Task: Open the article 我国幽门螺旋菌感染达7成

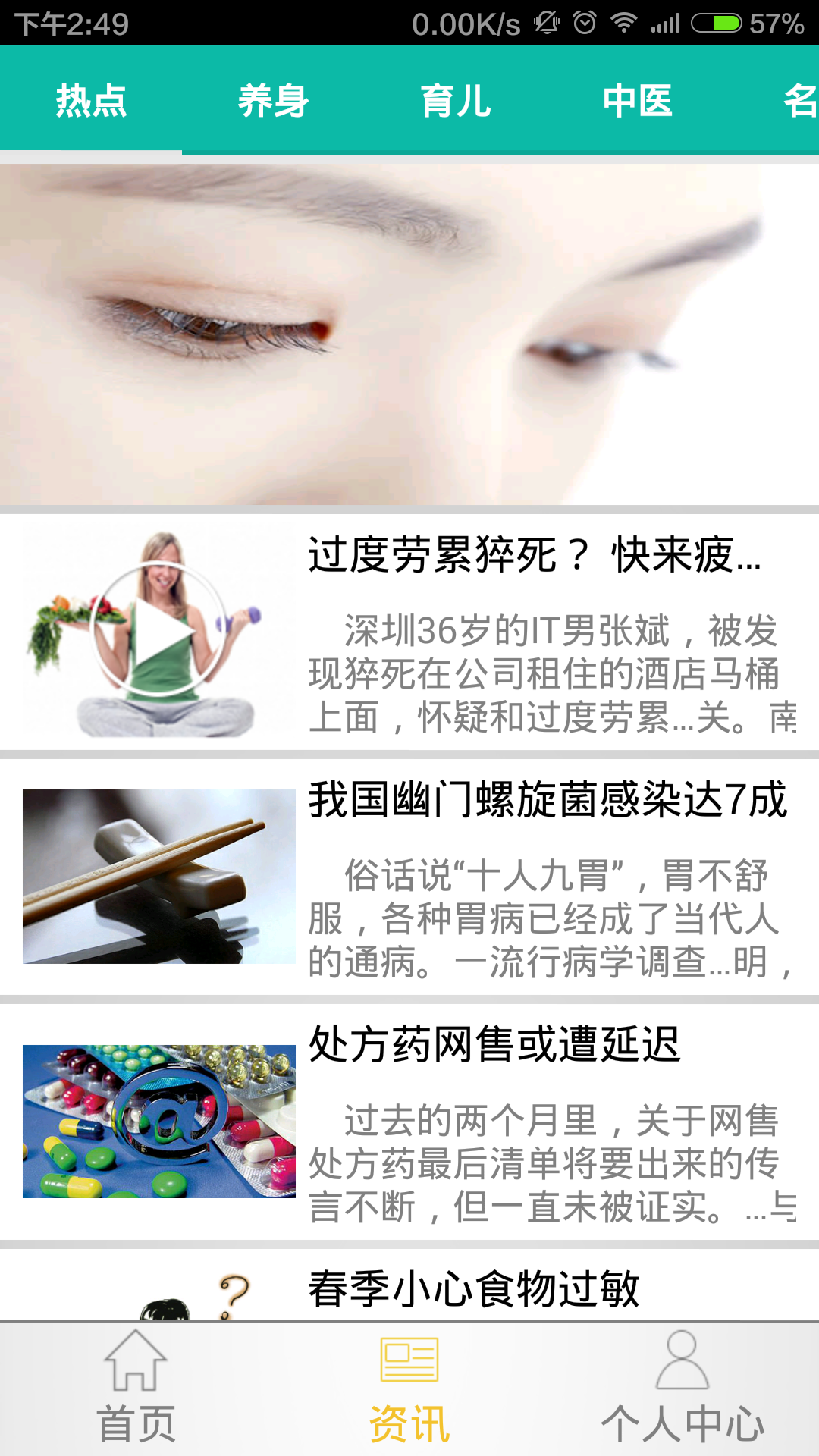Action: [x=409, y=877]
